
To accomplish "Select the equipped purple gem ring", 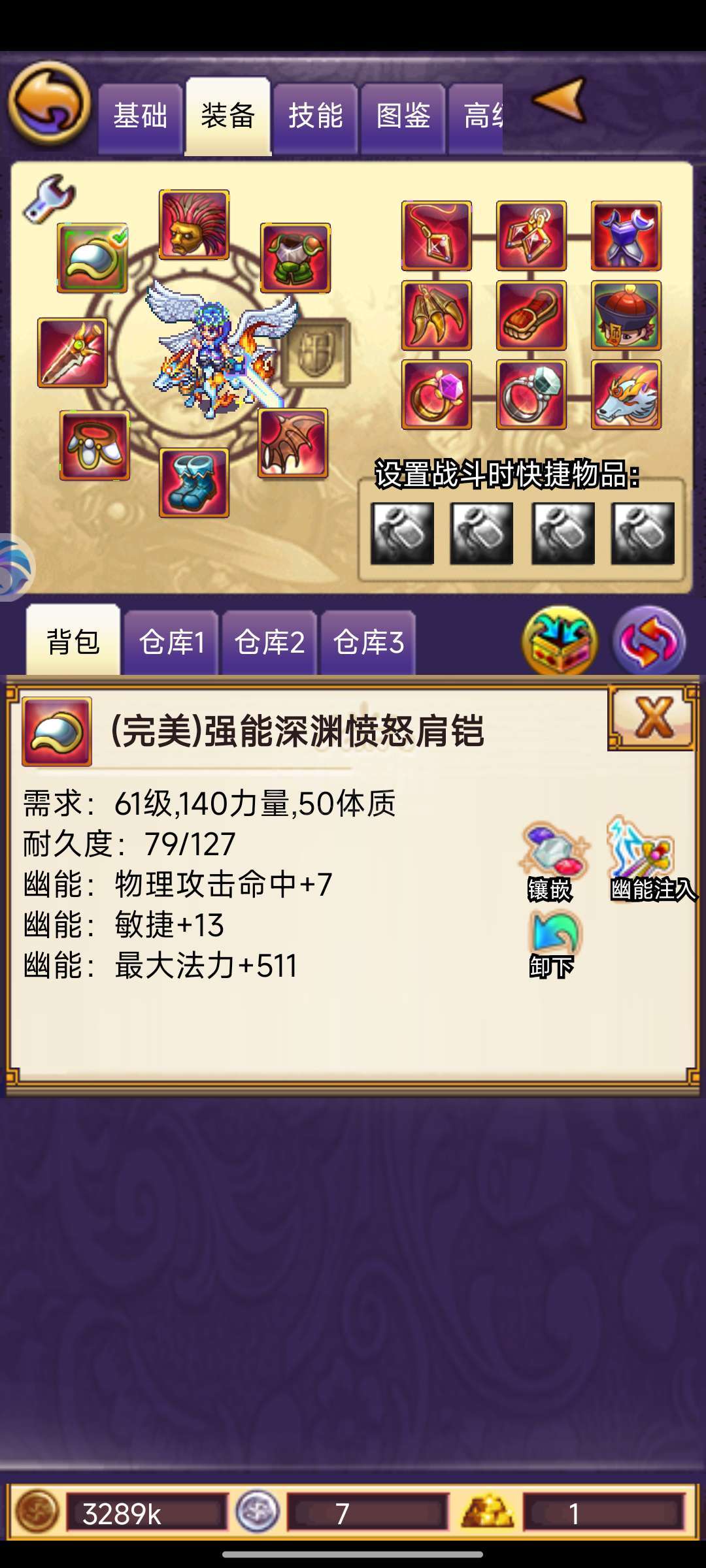I will point(437,395).
